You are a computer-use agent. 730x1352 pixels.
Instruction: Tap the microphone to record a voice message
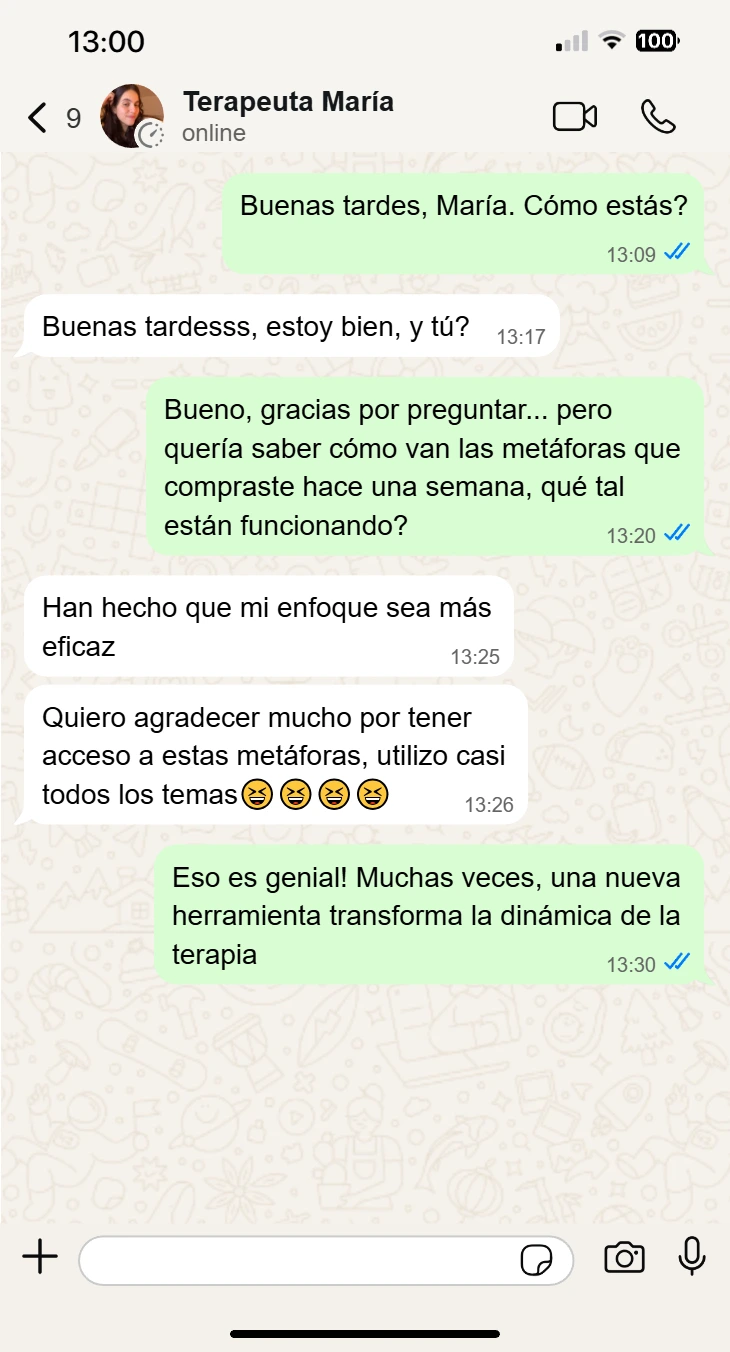pos(692,1257)
